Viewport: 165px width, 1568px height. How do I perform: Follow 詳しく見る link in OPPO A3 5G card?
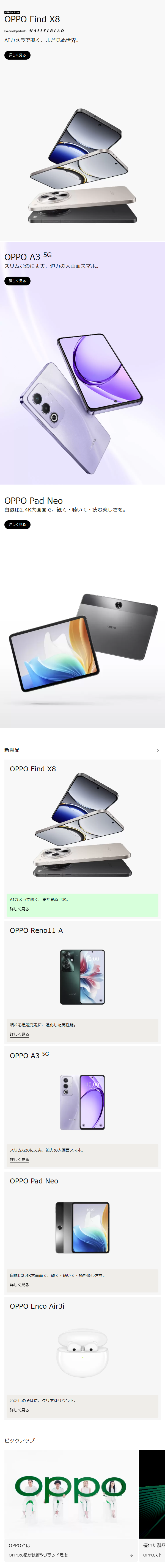pyautogui.click(x=20, y=1160)
